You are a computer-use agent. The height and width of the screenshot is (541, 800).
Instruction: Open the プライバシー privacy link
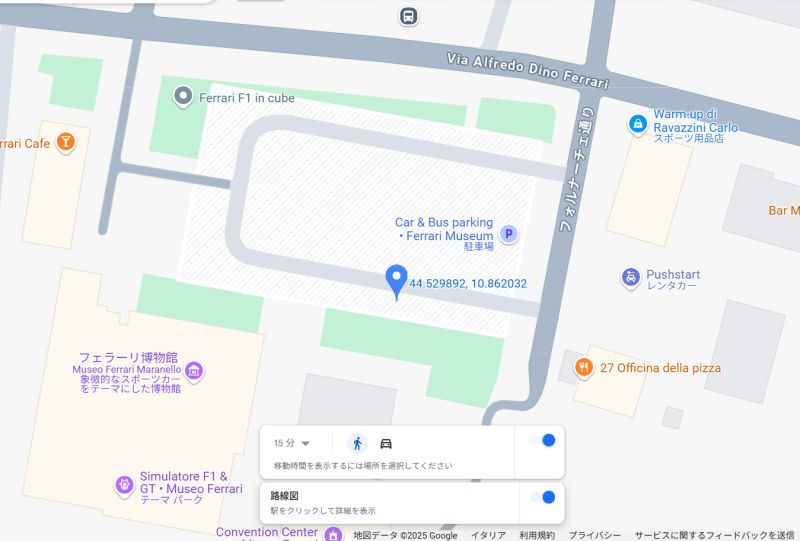(x=595, y=535)
